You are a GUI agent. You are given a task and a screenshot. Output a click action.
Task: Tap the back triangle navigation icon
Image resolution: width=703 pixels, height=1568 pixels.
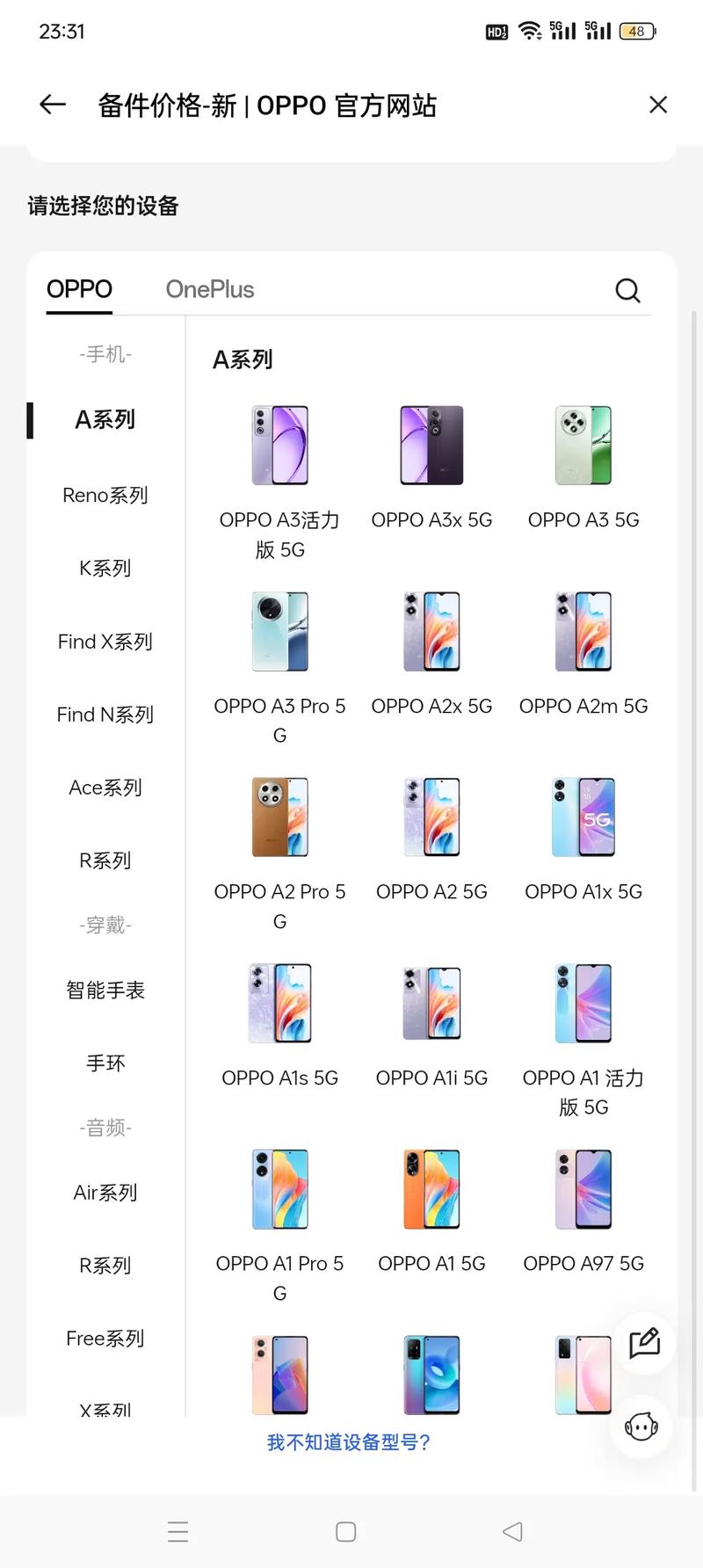(512, 1531)
